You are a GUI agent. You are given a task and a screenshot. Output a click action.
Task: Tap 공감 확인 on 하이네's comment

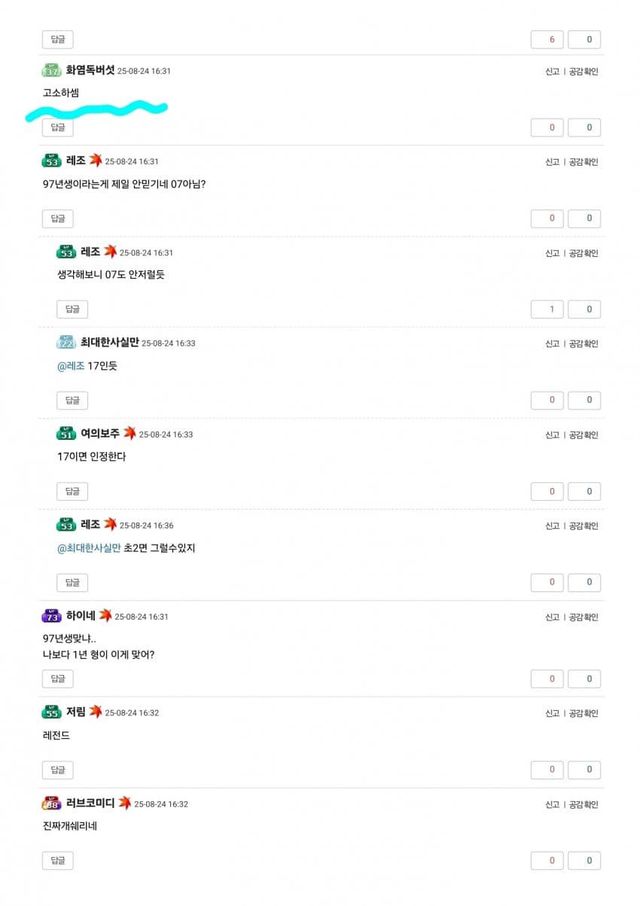tap(583, 618)
